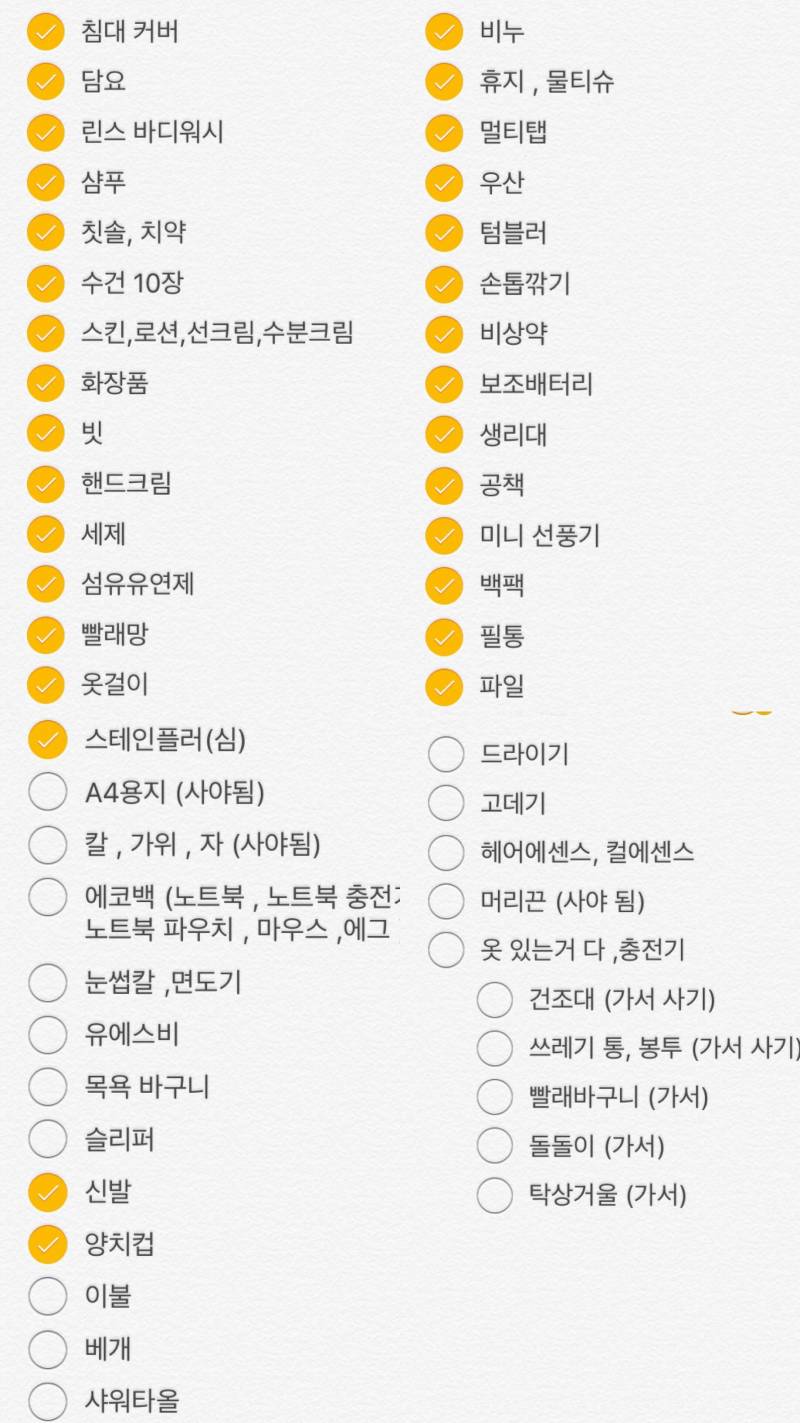
Task: Uncheck 보조배터리 from the list
Action: 445,383
